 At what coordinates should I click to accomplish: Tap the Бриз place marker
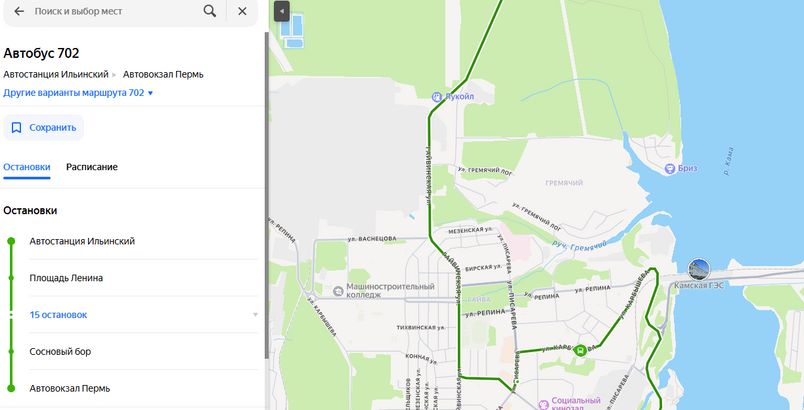[669, 169]
